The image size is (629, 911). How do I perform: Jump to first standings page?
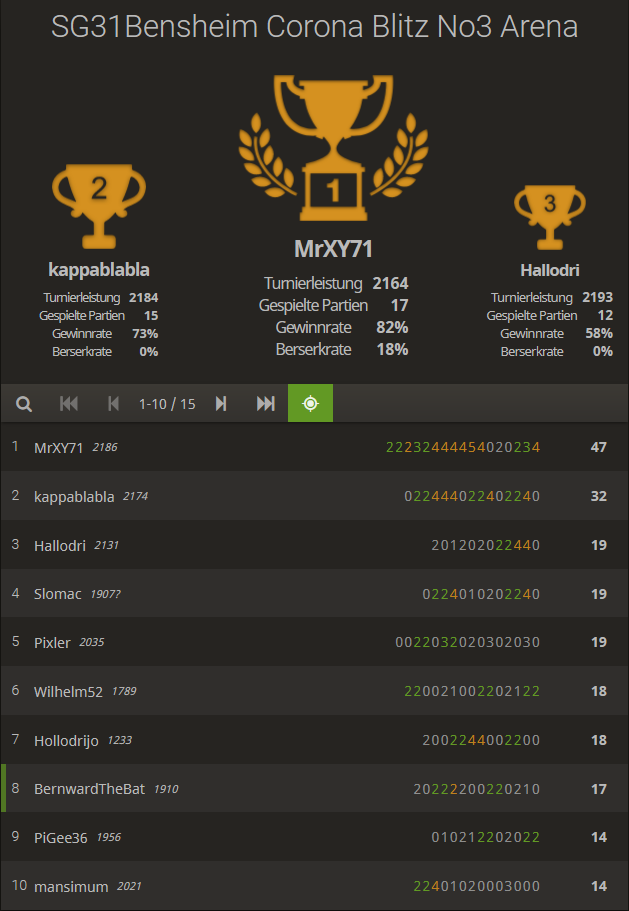69,404
